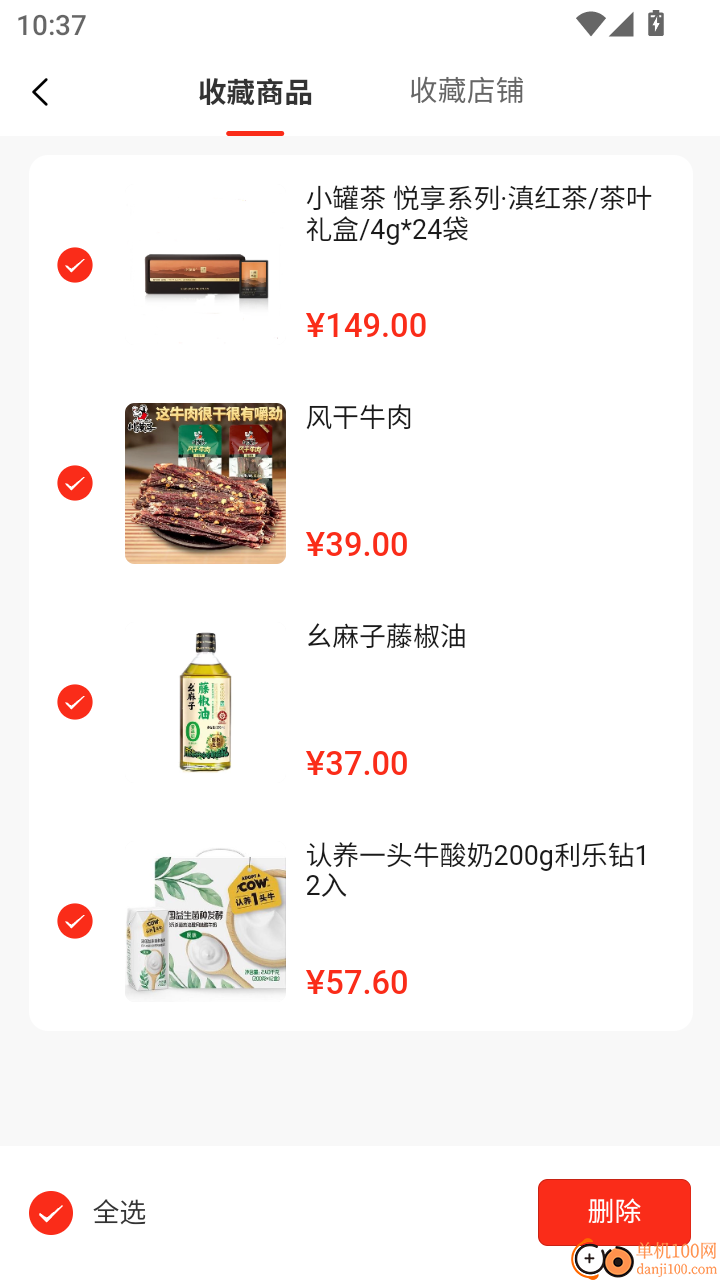Image resolution: width=720 pixels, height=1280 pixels.
Task: Switch to the 收藏店铺 tab
Action: click(467, 91)
